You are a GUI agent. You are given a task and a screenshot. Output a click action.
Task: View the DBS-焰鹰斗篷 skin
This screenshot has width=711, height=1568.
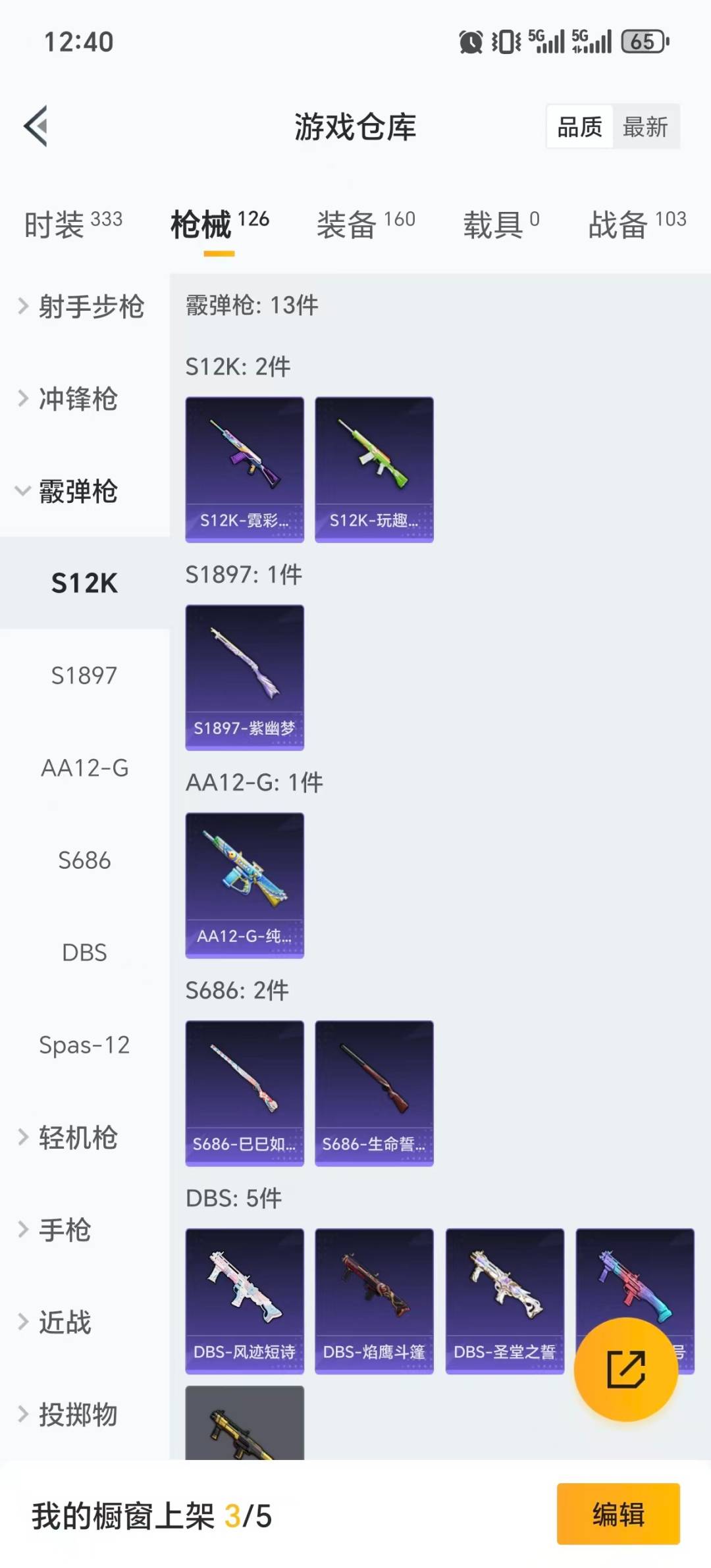point(374,1301)
